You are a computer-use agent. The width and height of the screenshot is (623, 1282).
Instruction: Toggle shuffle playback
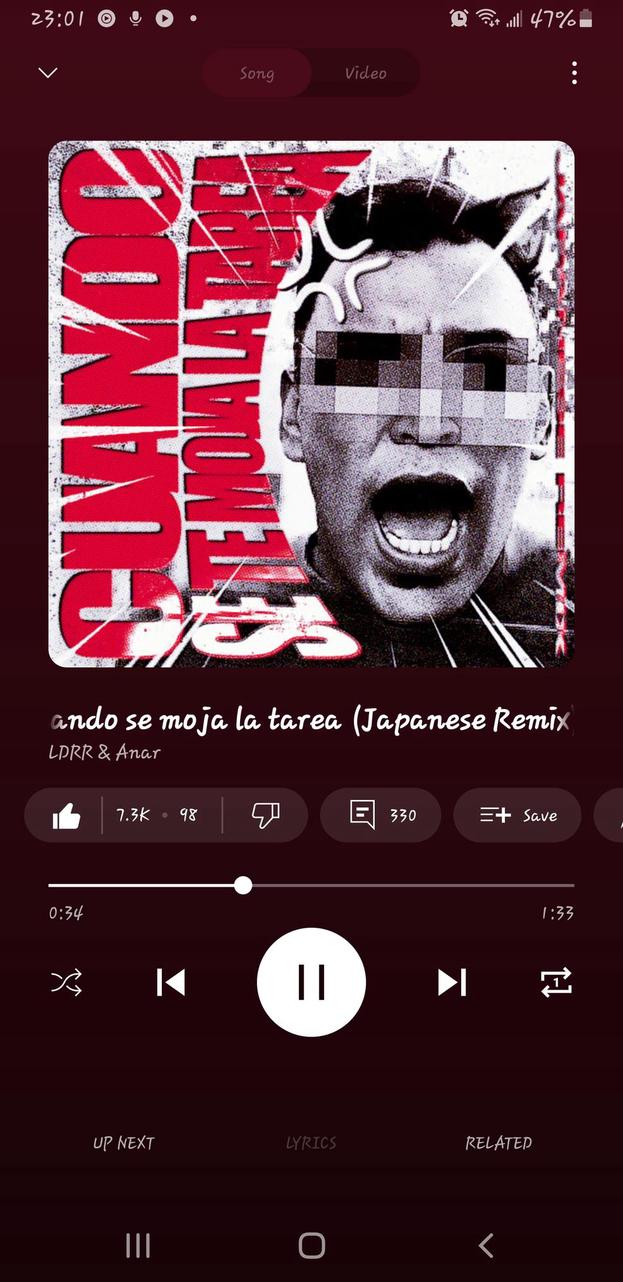click(x=66, y=983)
